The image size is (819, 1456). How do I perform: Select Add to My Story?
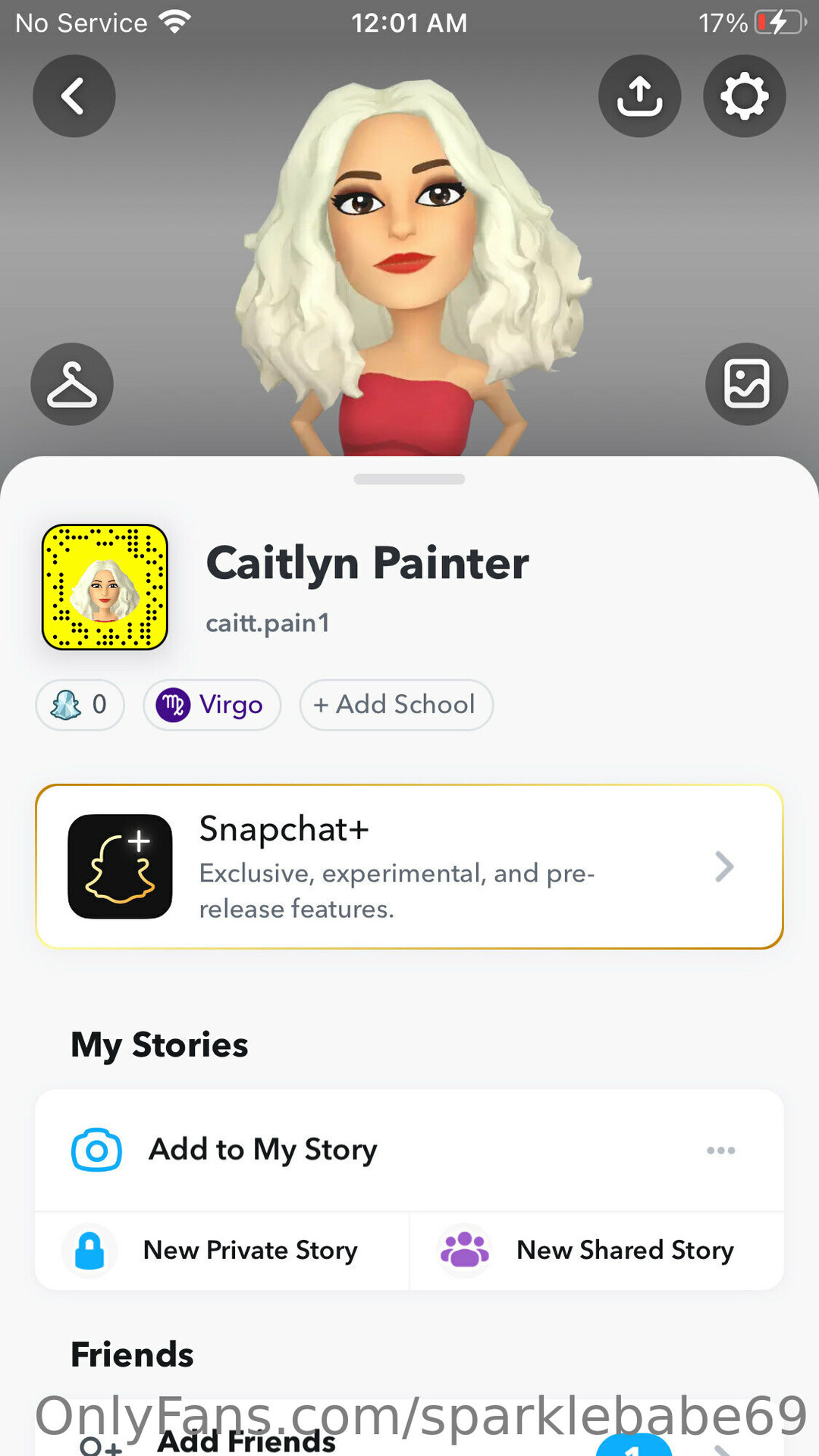coord(262,1150)
